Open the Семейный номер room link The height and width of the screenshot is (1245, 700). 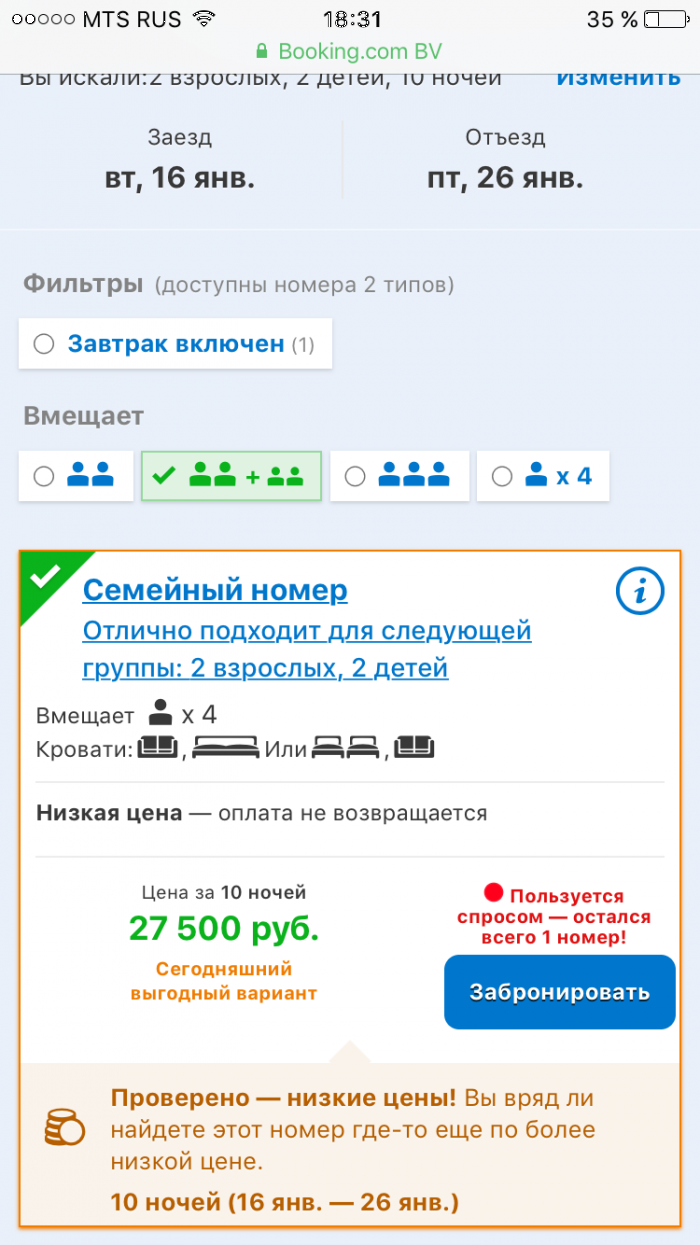click(215, 591)
